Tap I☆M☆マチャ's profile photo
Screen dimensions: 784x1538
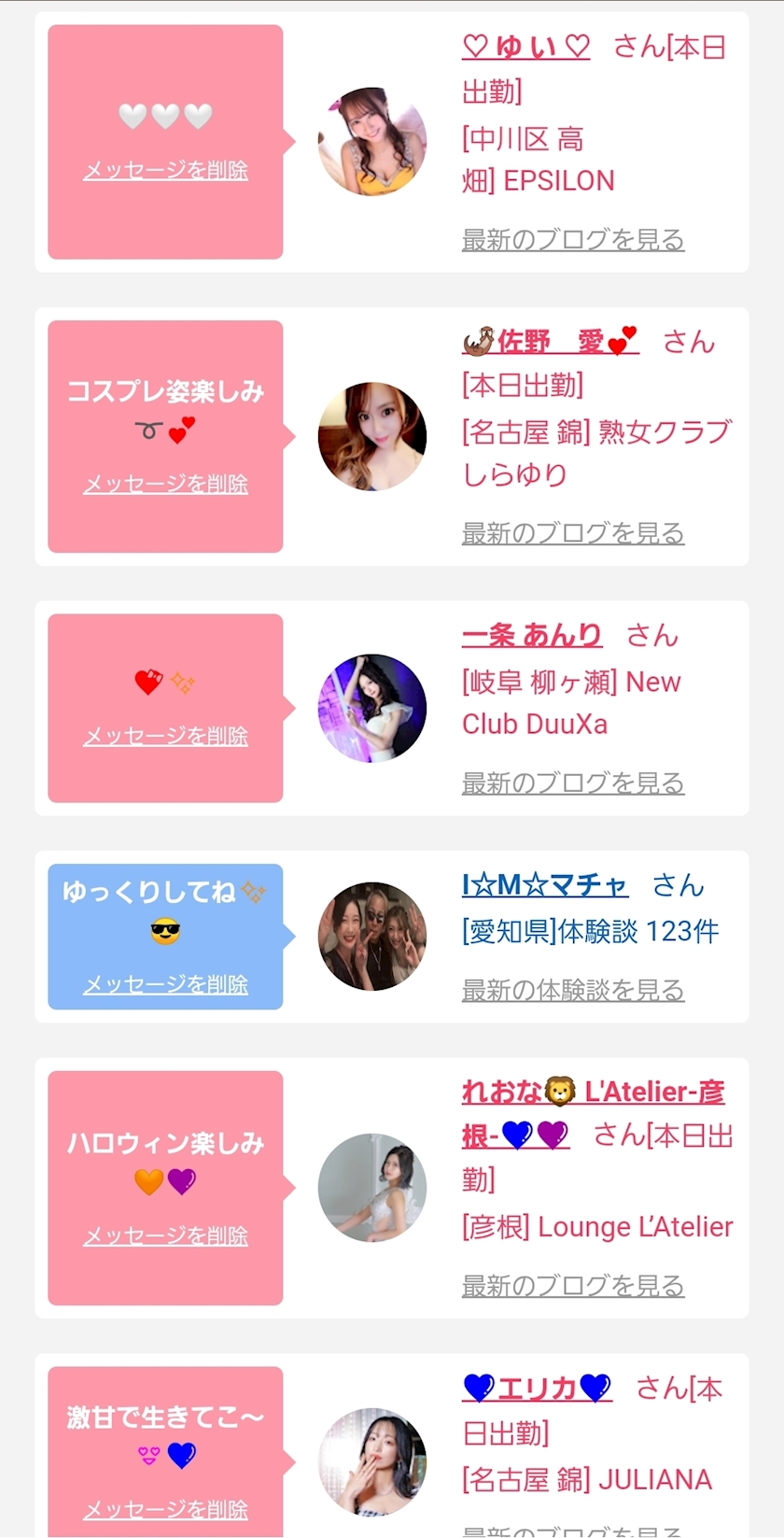click(372, 936)
